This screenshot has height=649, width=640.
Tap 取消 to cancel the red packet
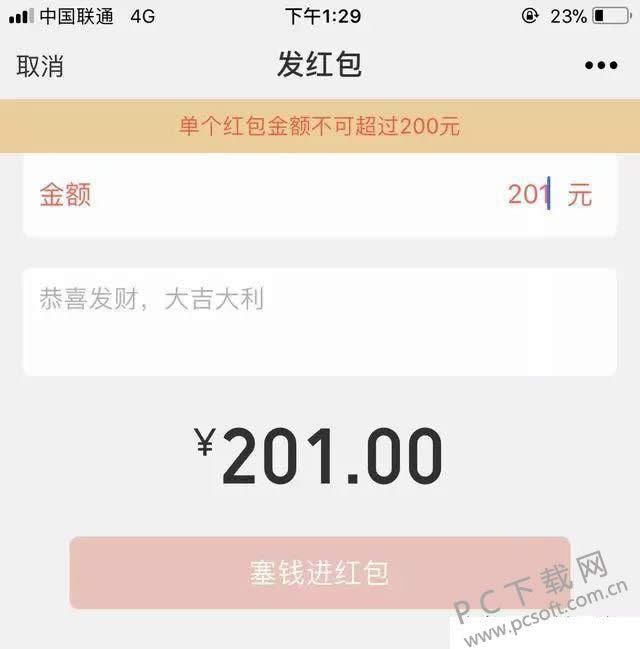click(40, 66)
